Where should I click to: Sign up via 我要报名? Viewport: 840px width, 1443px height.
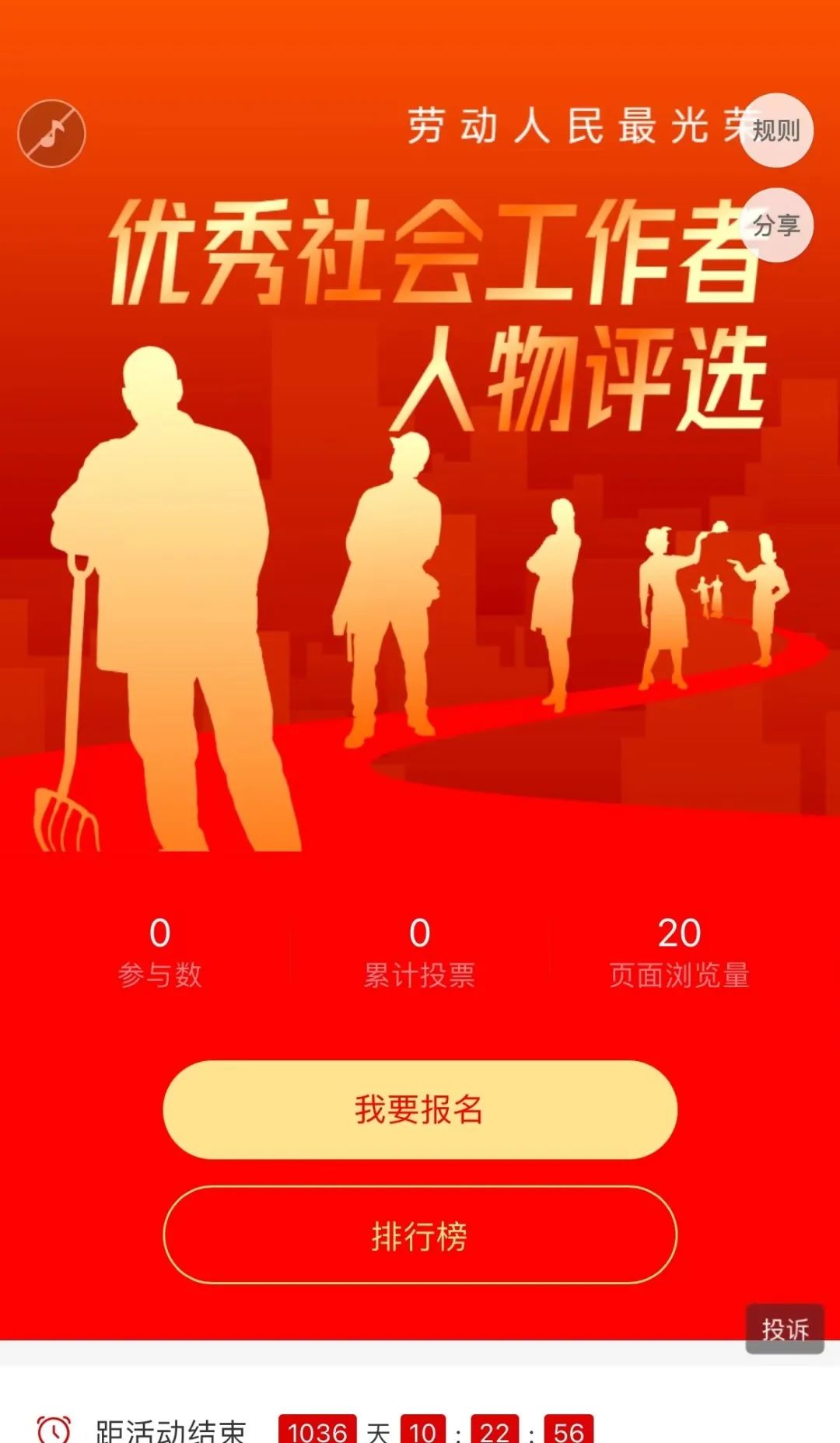point(420,1109)
